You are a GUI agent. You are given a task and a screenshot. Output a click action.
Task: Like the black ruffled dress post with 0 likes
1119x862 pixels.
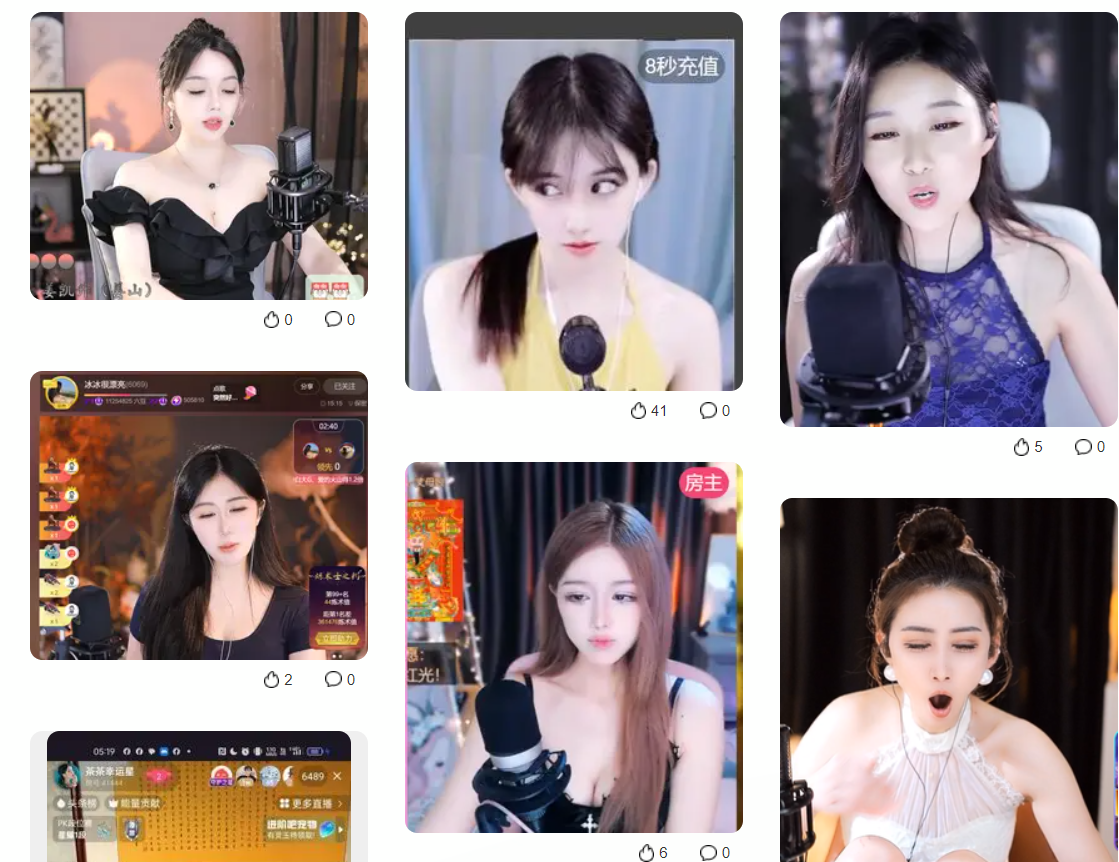tap(271, 320)
